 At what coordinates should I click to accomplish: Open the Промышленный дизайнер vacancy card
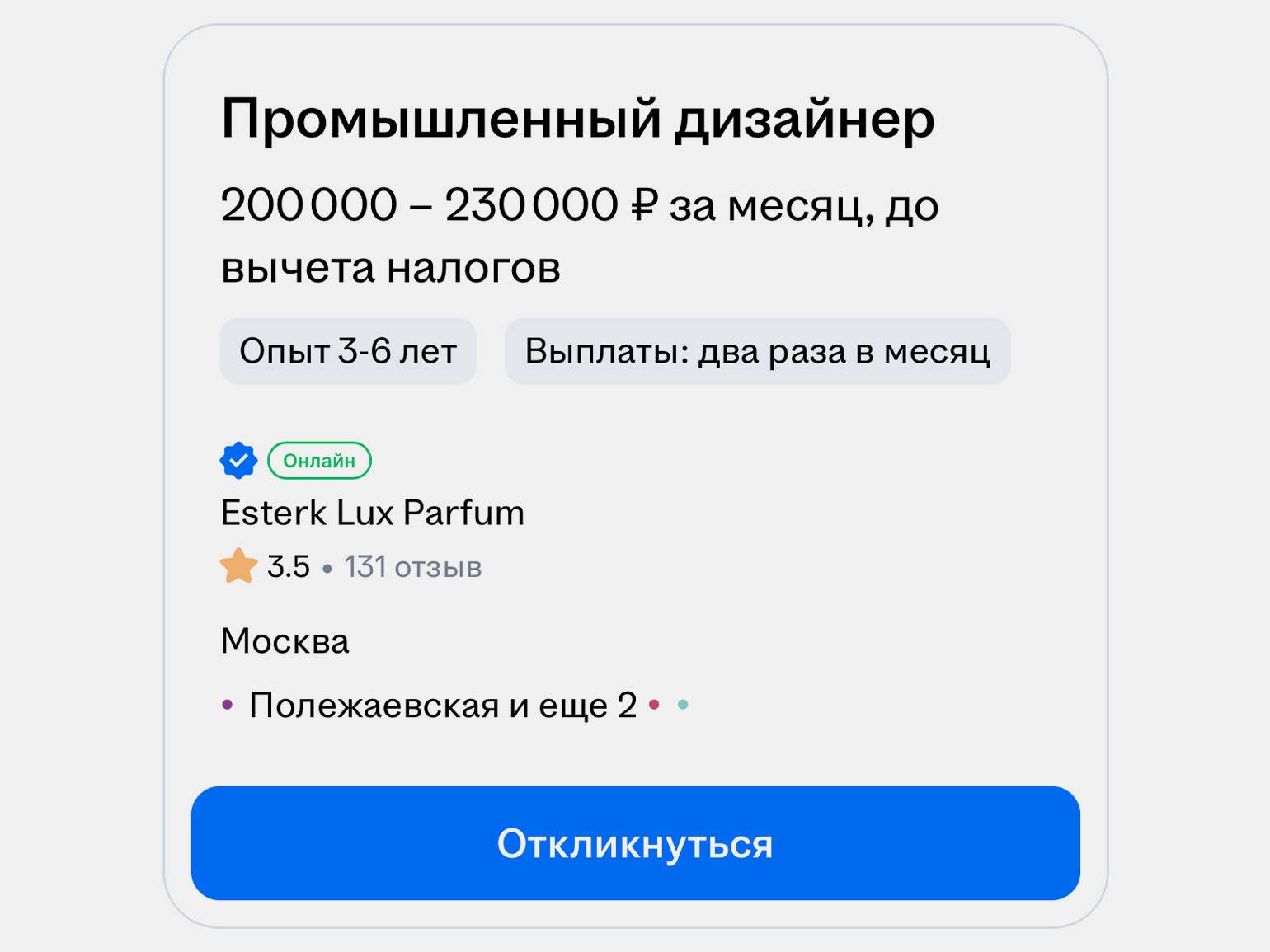coord(577,120)
